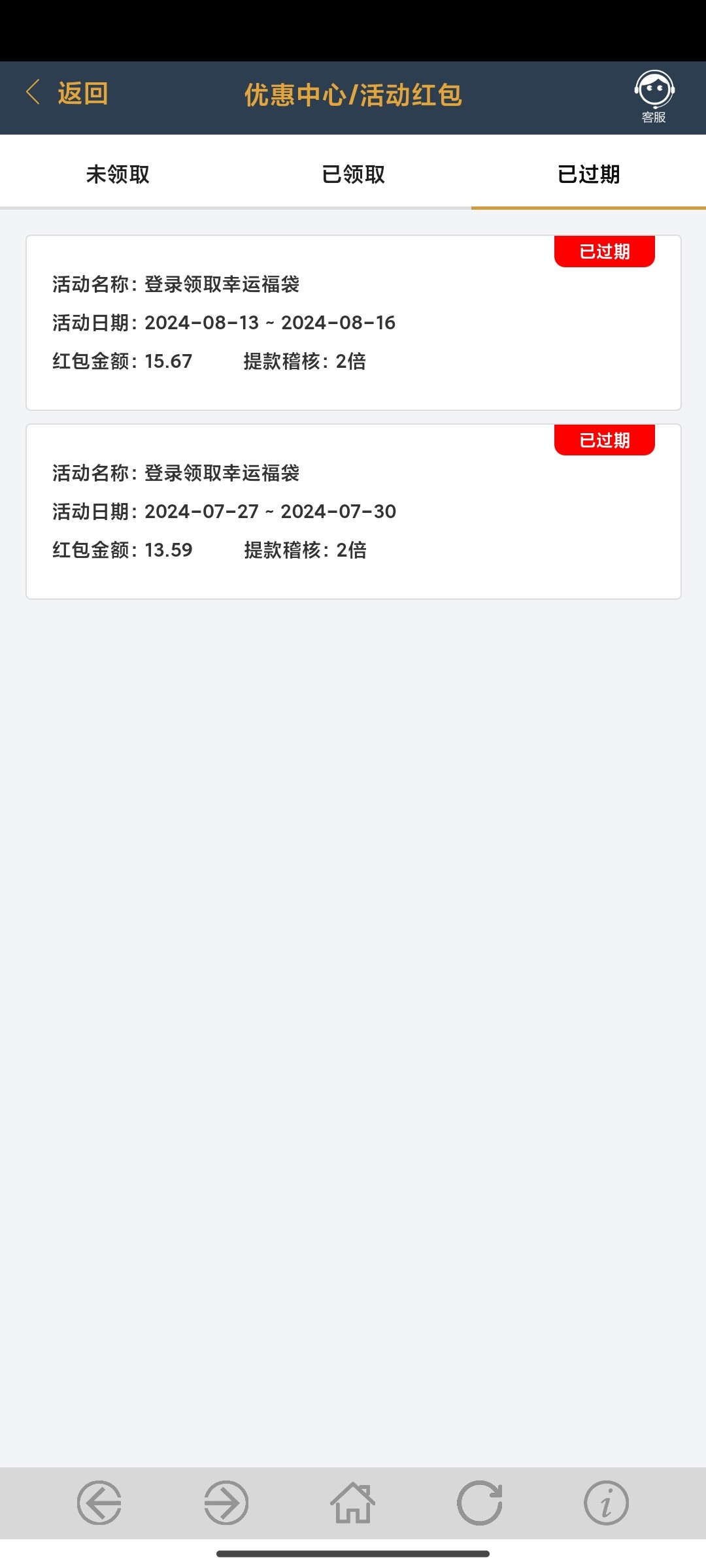Switch to the 已领取 tab
Screen dimensions: 706x1568
click(x=353, y=174)
